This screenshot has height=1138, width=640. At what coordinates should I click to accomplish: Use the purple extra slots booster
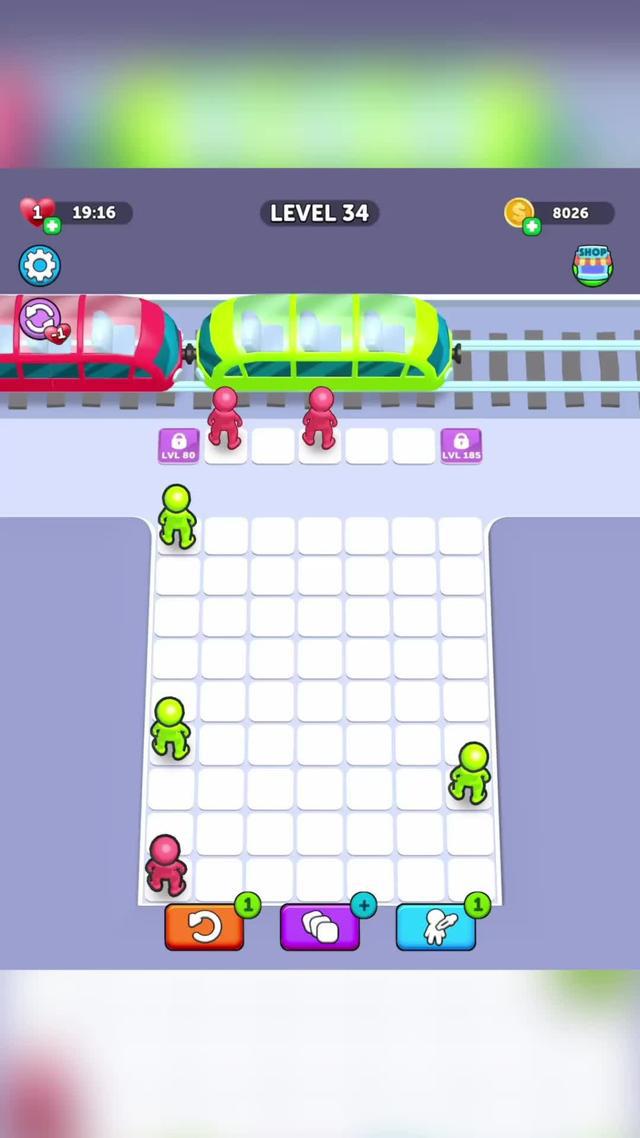click(320, 927)
